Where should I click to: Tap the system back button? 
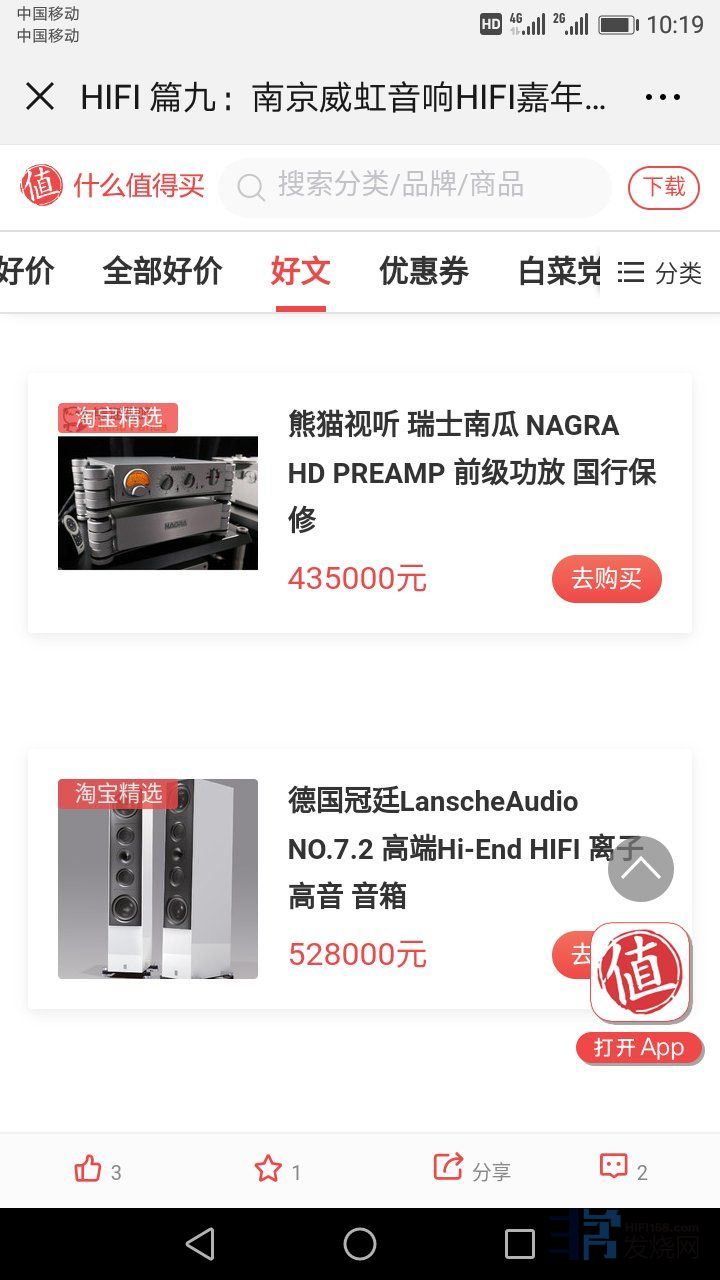coord(200,1244)
